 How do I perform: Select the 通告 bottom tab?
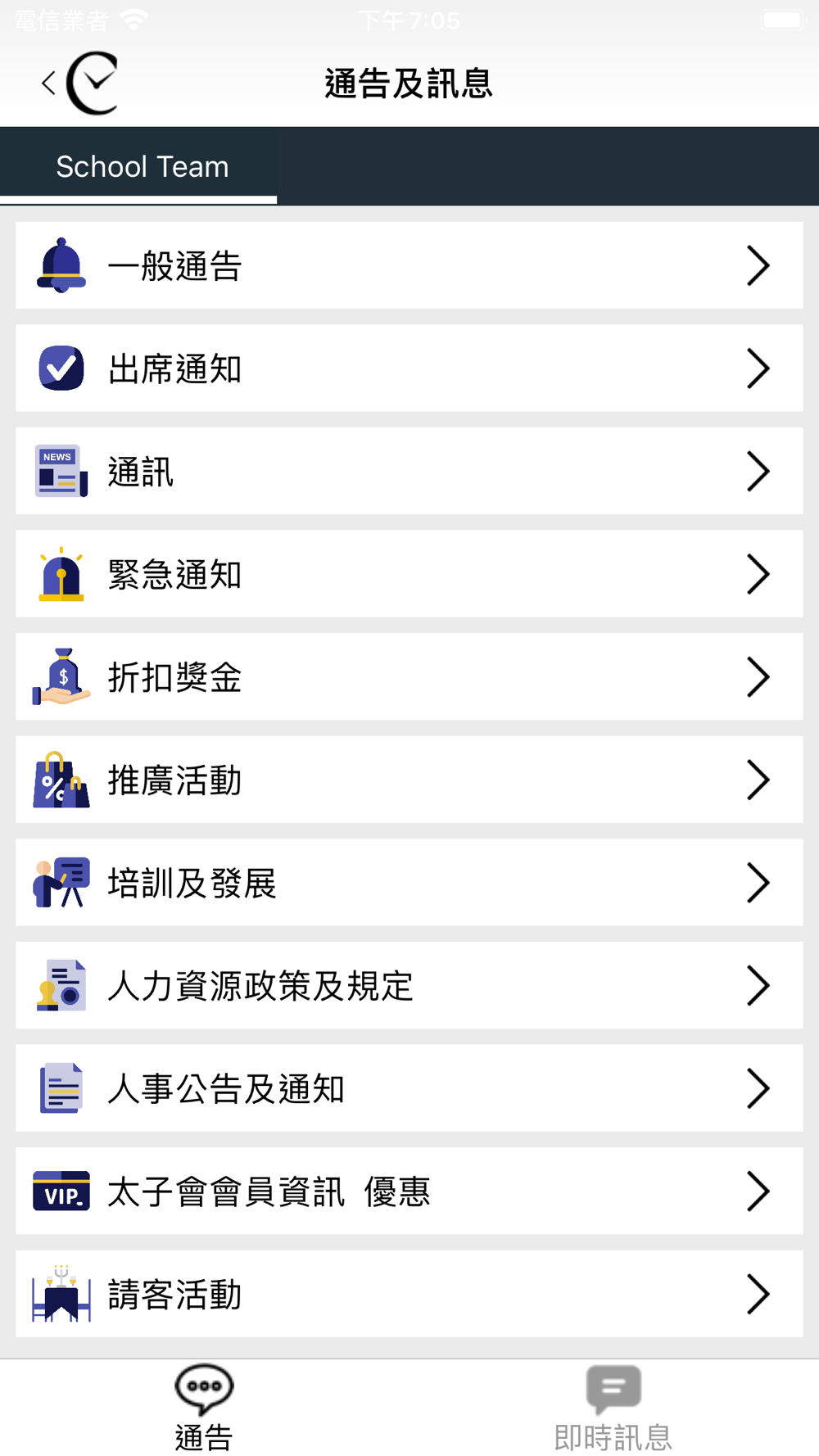click(204, 1408)
